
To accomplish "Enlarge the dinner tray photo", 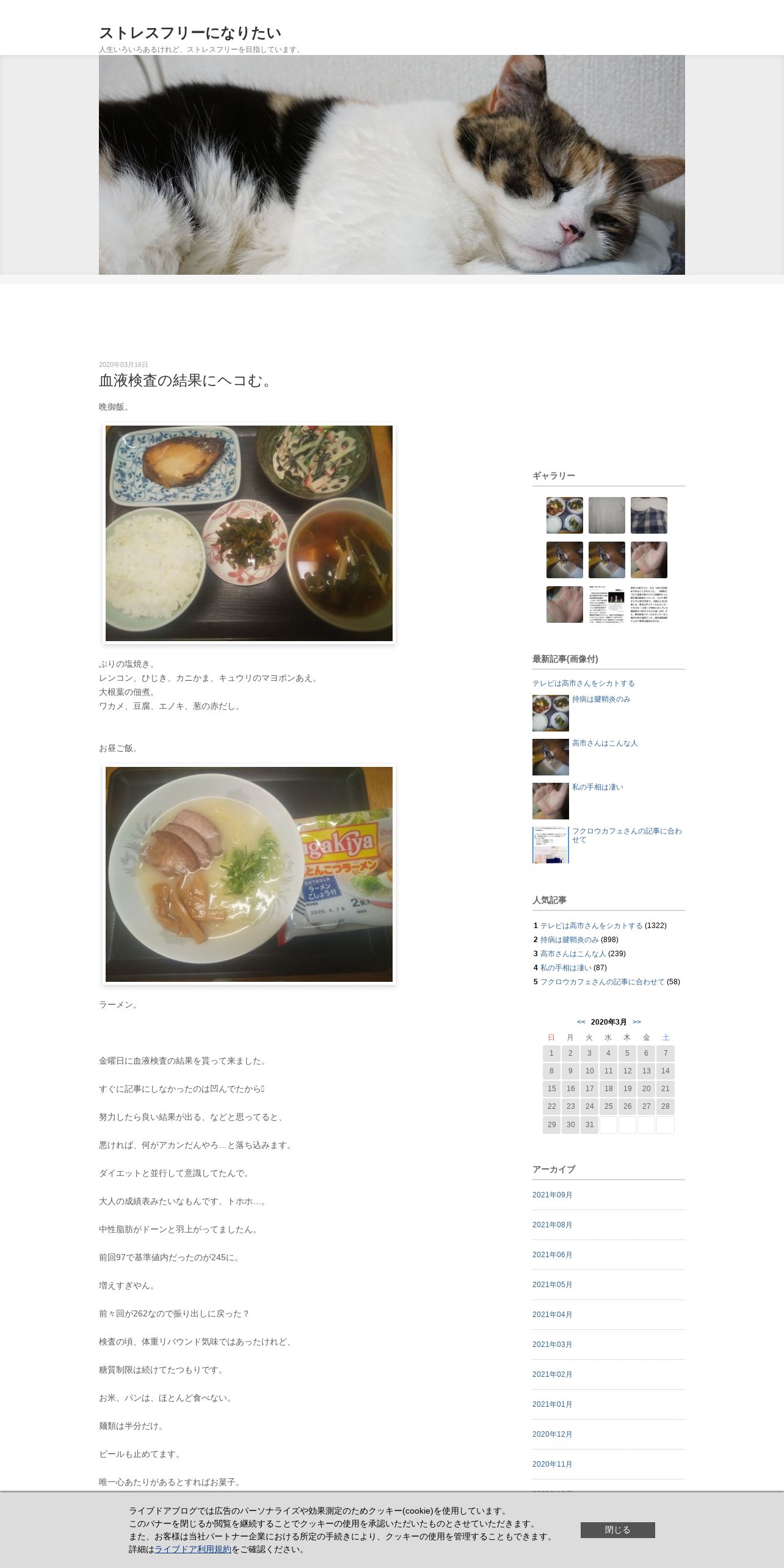I will pos(249,533).
